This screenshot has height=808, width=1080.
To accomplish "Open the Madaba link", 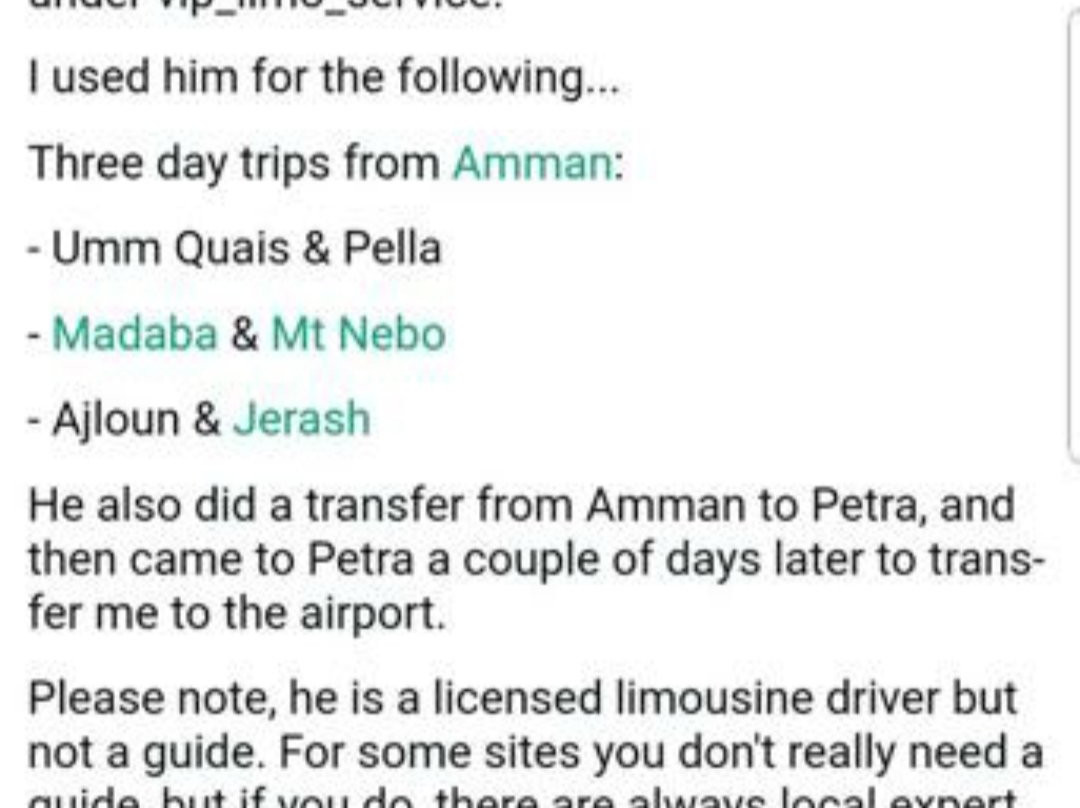I will (134, 334).
